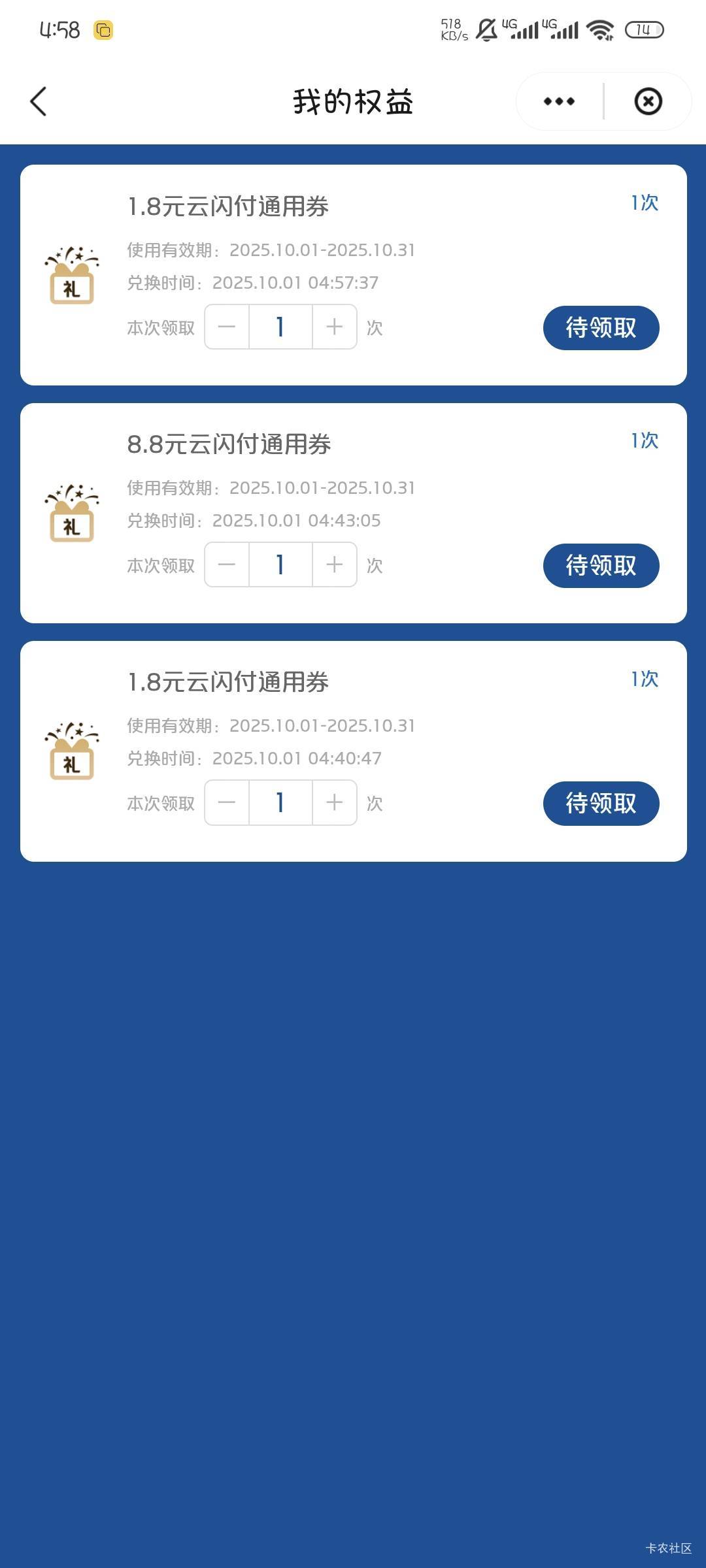Decrease quantity for the 8.8元云闪付通用券
This screenshot has height=1568, width=706.
click(x=227, y=564)
